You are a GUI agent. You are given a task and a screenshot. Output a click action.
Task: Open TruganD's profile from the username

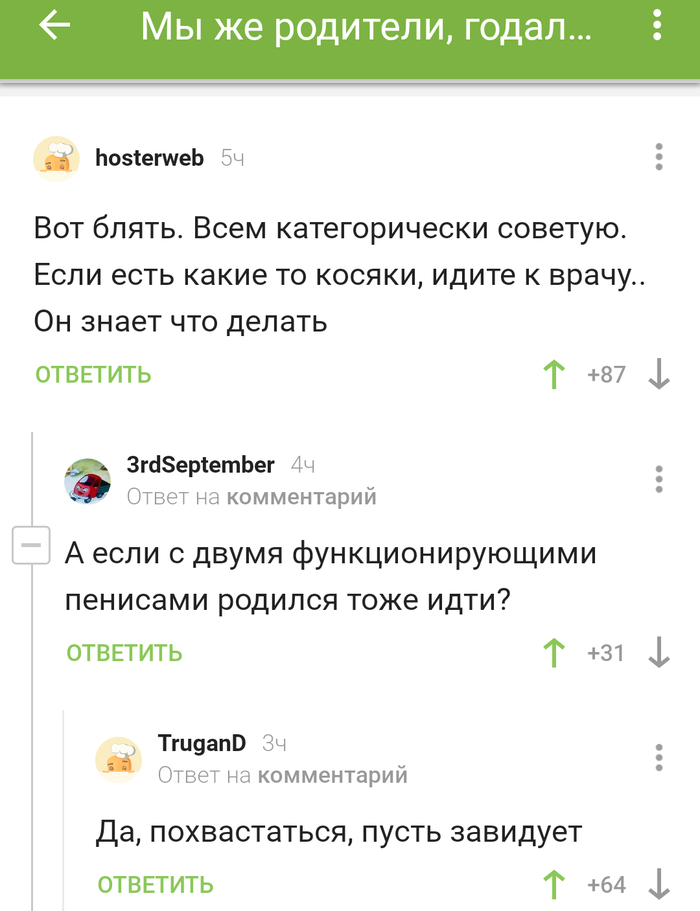[x=201, y=743]
